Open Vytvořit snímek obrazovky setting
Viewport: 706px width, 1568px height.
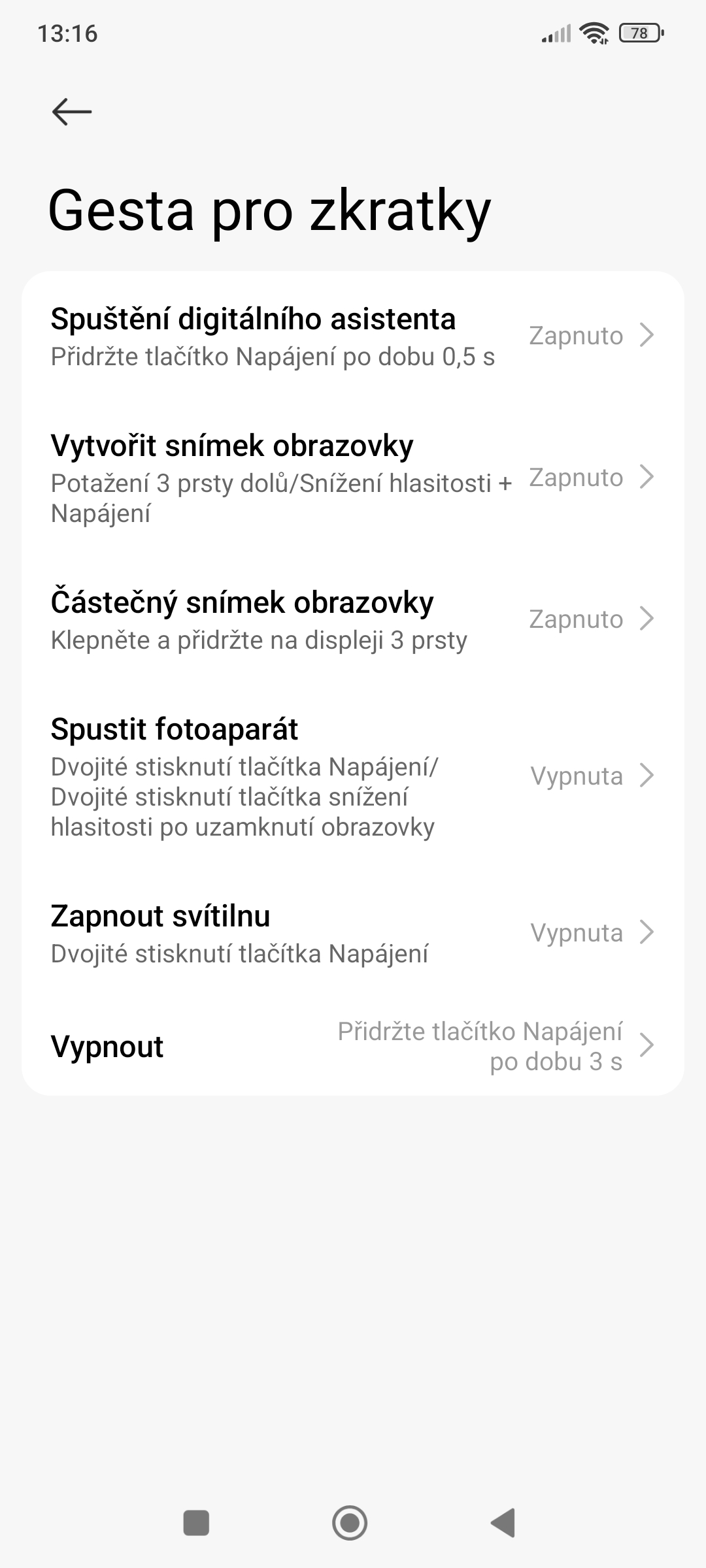point(353,478)
